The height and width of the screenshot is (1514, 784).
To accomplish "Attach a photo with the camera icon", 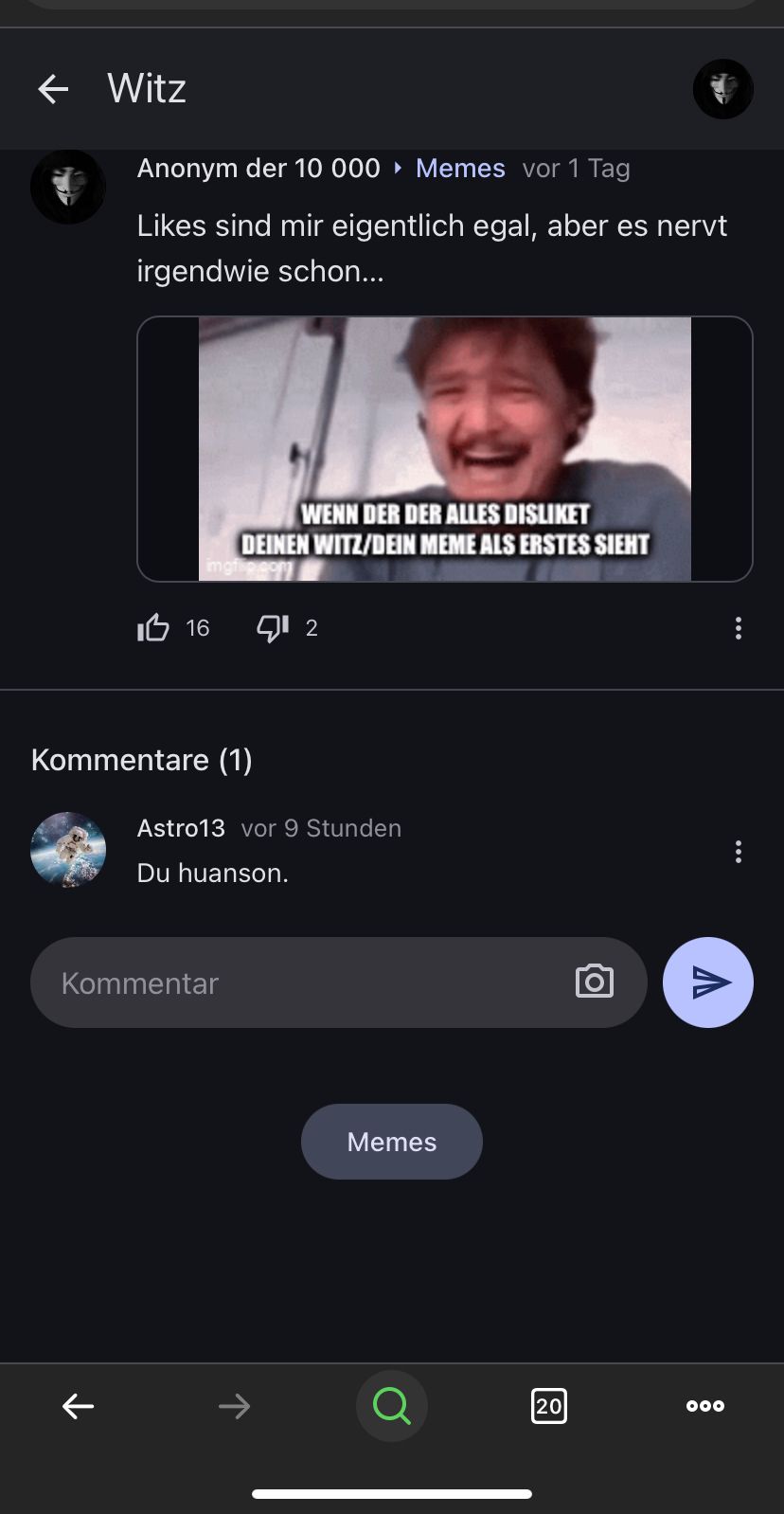I will click(595, 982).
